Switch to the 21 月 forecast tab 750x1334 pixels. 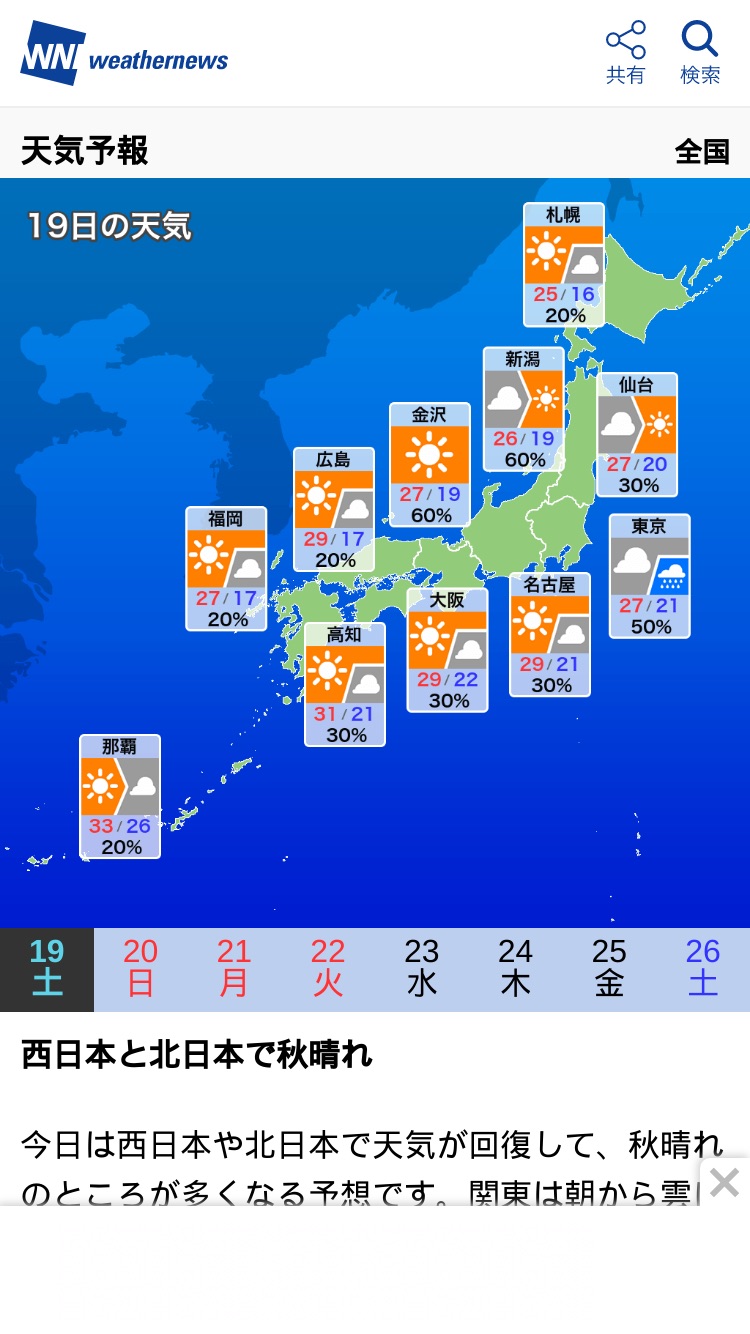coord(234,969)
